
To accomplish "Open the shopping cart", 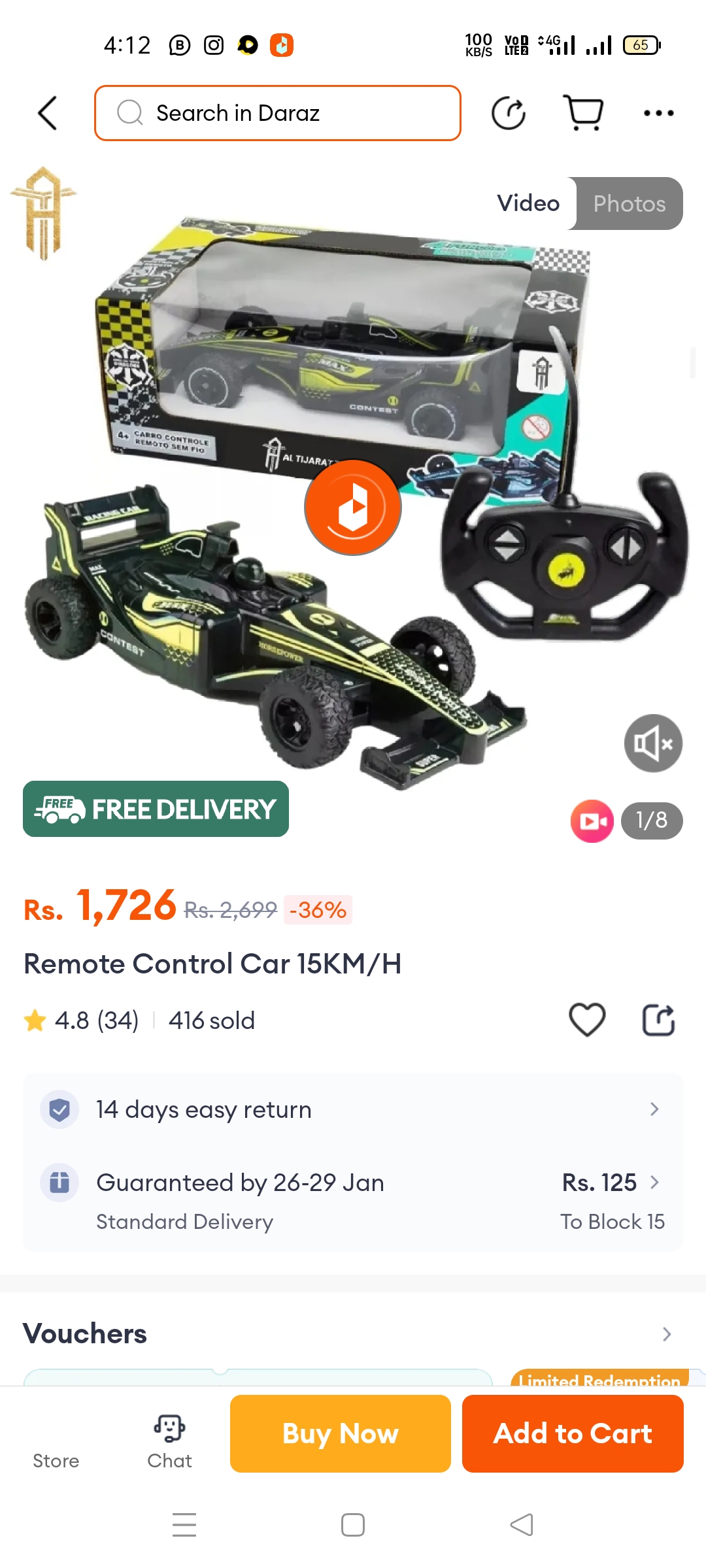I will [583, 113].
